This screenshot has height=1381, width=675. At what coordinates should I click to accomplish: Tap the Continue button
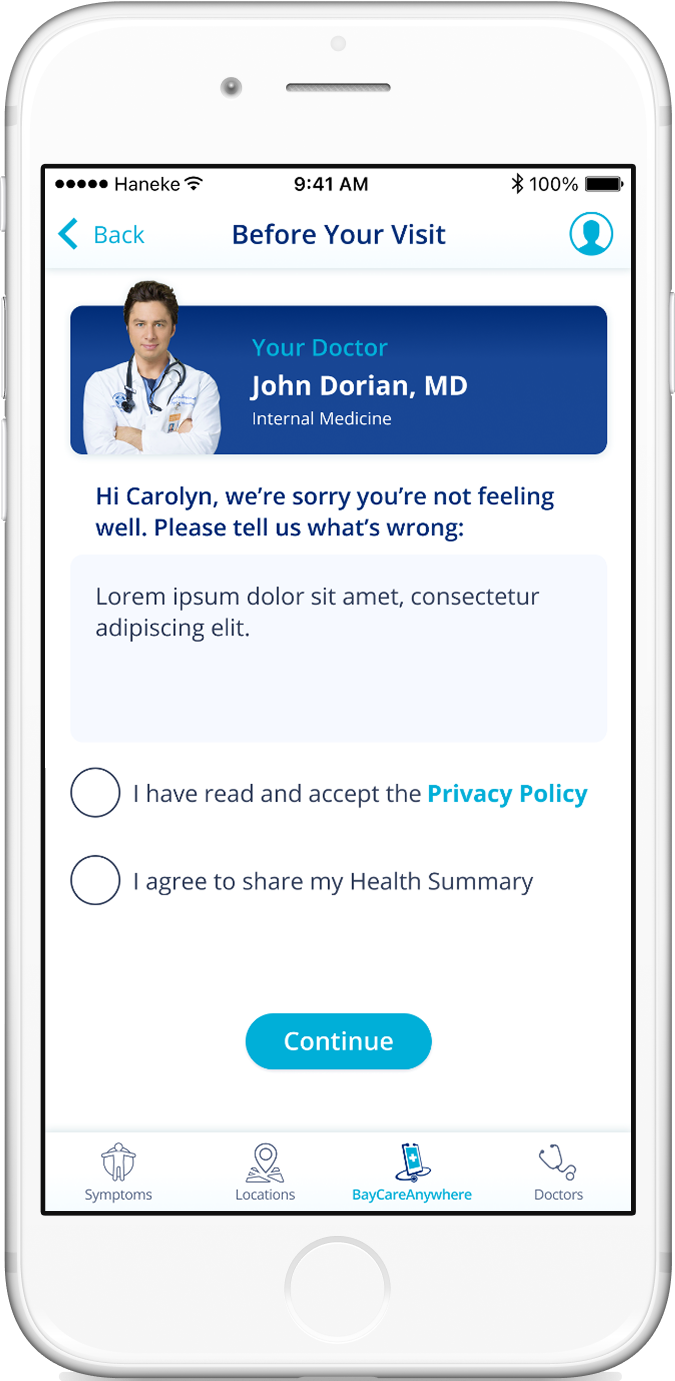pos(338,1041)
